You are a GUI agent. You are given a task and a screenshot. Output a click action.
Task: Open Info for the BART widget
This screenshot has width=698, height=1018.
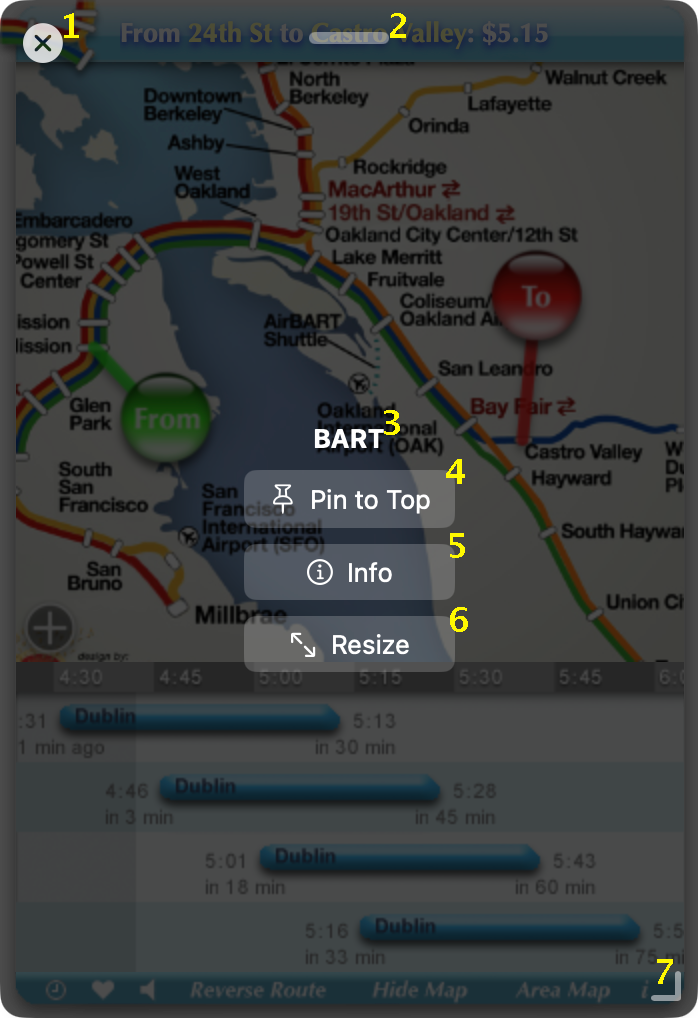(x=349, y=572)
